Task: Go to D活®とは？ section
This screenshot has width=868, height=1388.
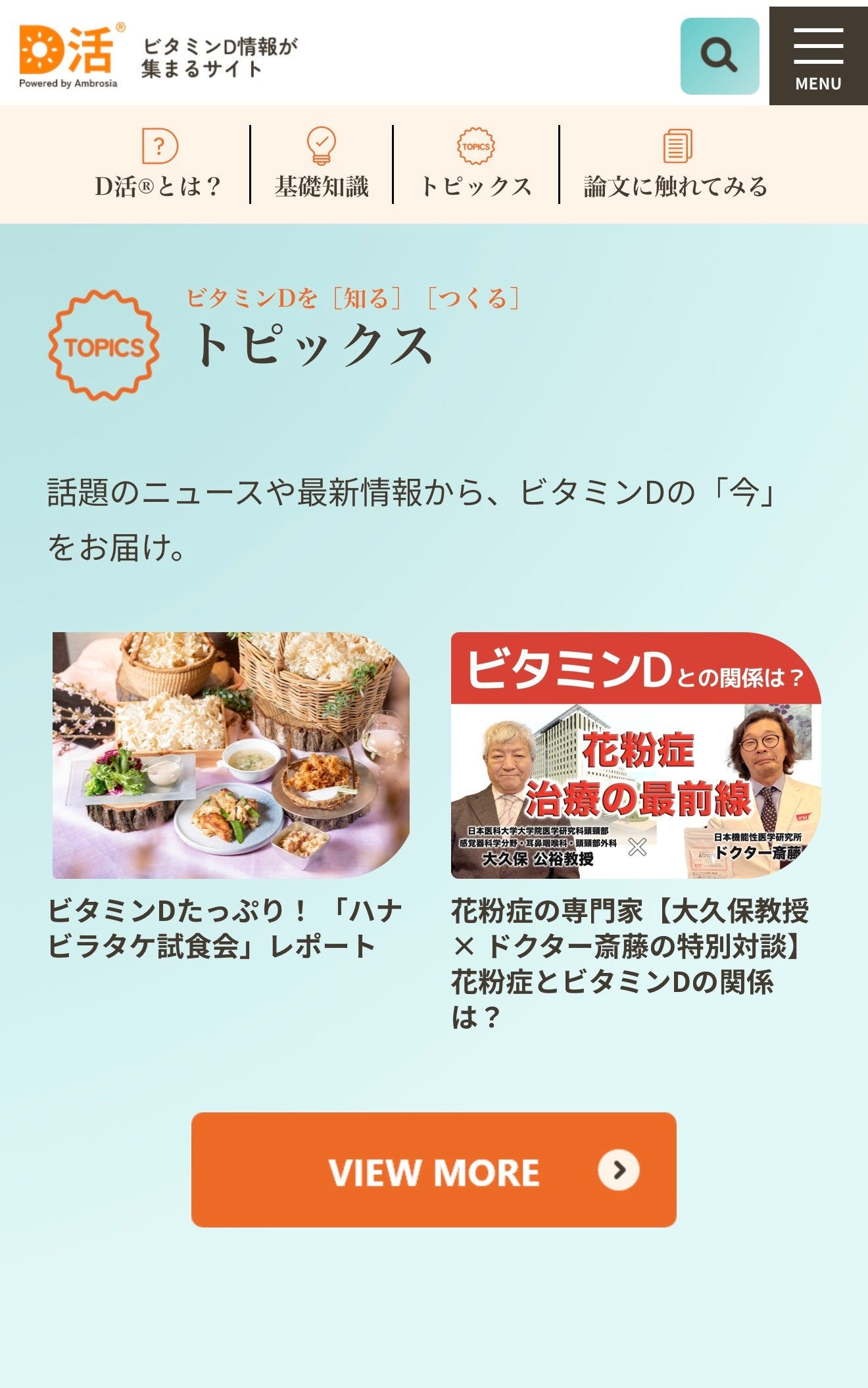Action: click(x=158, y=164)
